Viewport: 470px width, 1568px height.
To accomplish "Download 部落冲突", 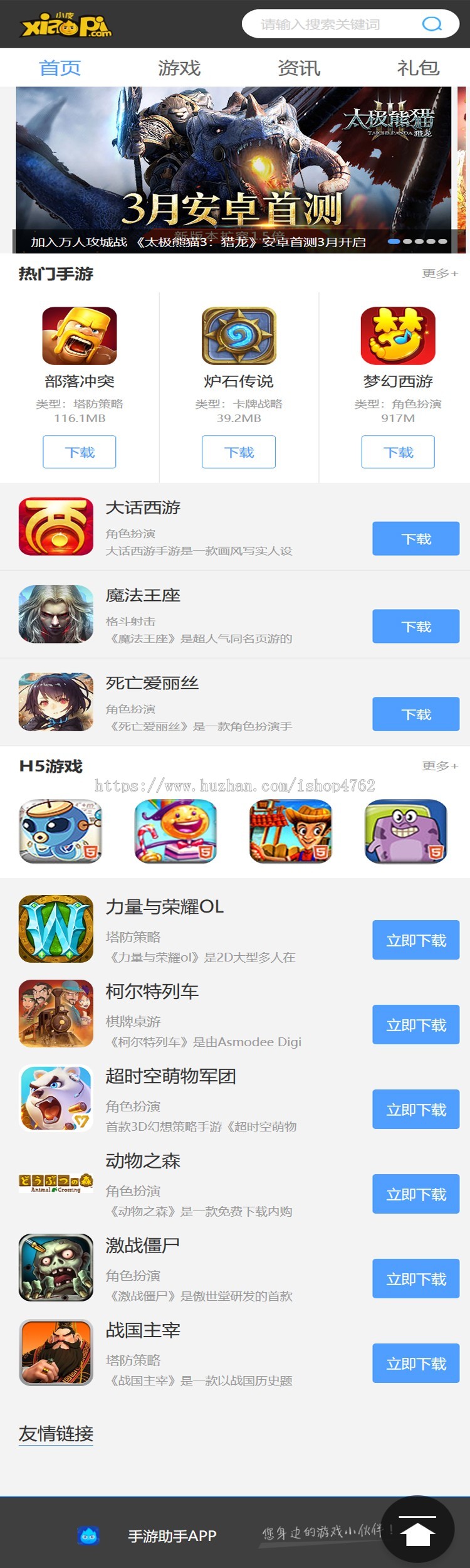I will 80,452.
